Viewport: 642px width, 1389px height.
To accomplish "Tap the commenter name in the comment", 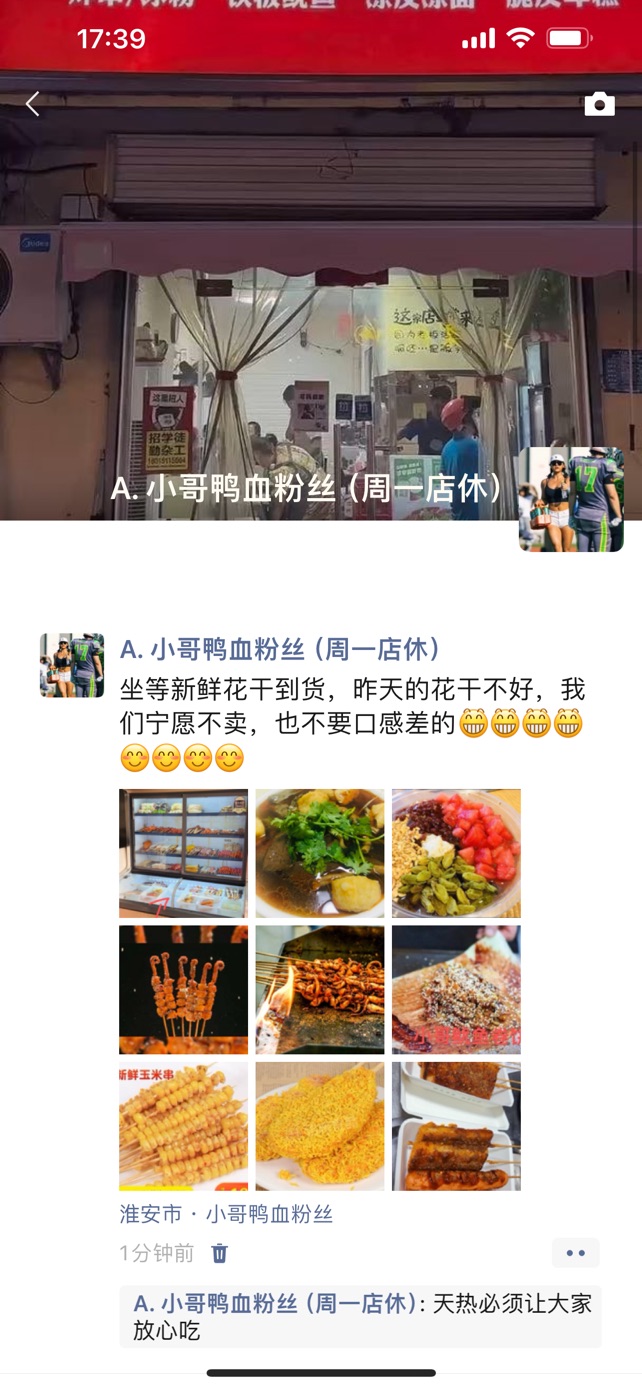I will (x=275, y=1304).
